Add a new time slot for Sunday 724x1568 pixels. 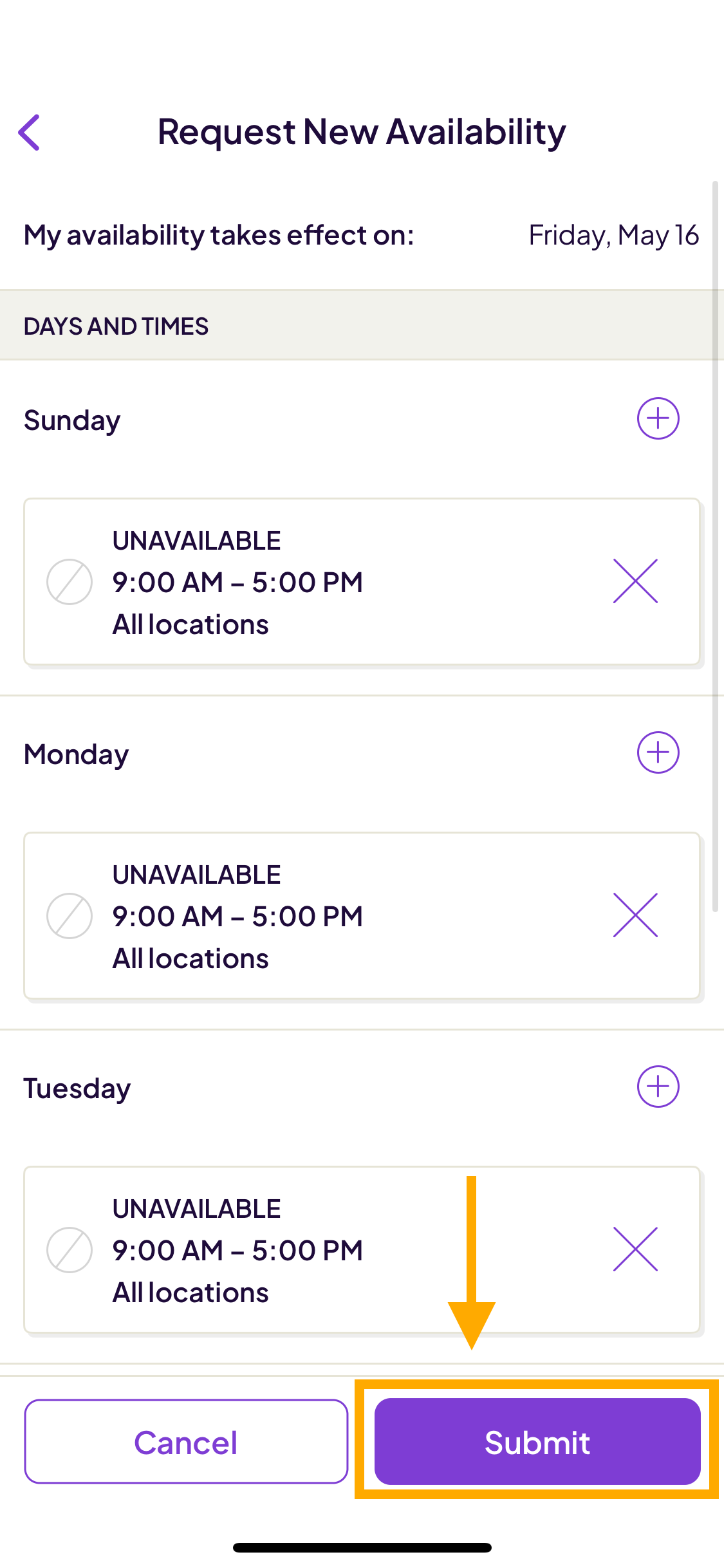(x=658, y=418)
